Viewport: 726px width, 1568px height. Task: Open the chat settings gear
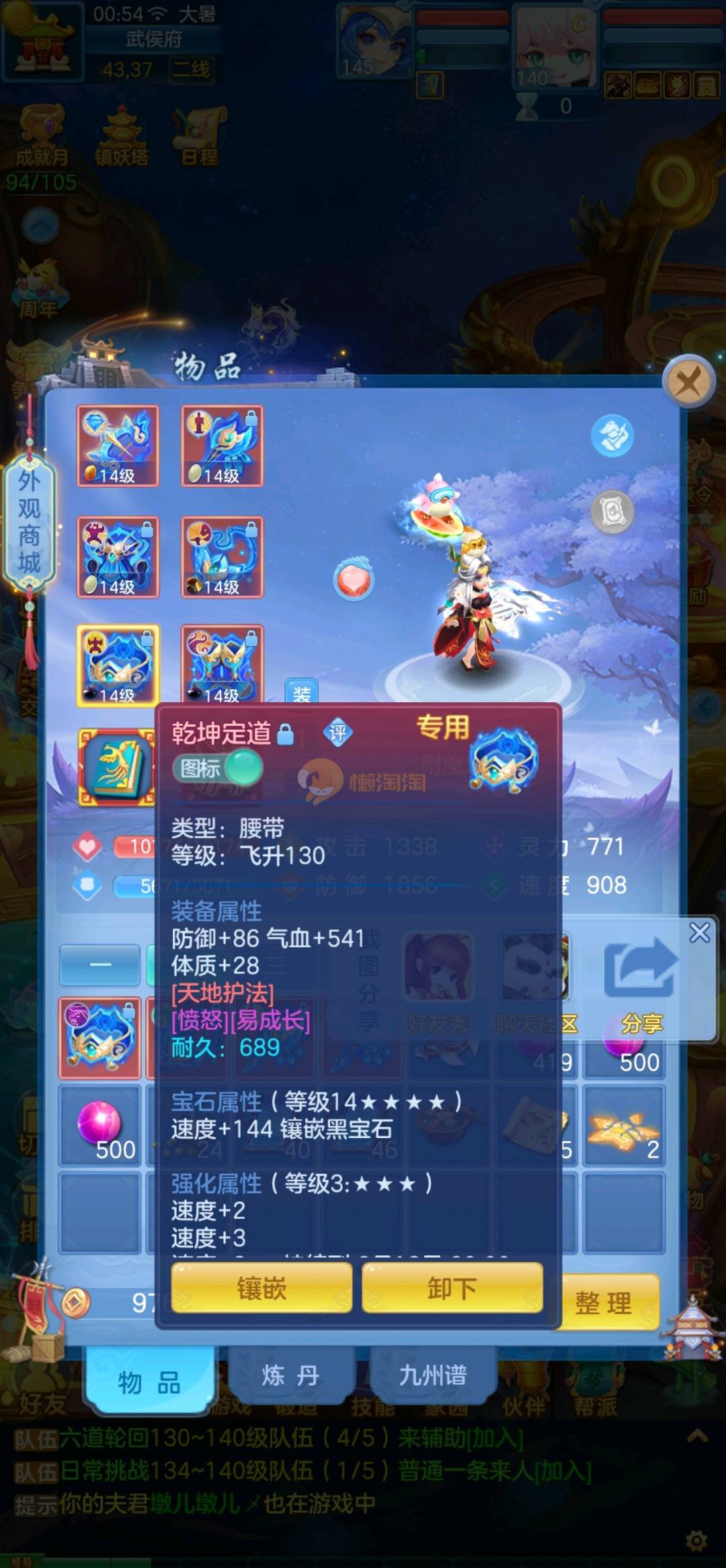696,1540
